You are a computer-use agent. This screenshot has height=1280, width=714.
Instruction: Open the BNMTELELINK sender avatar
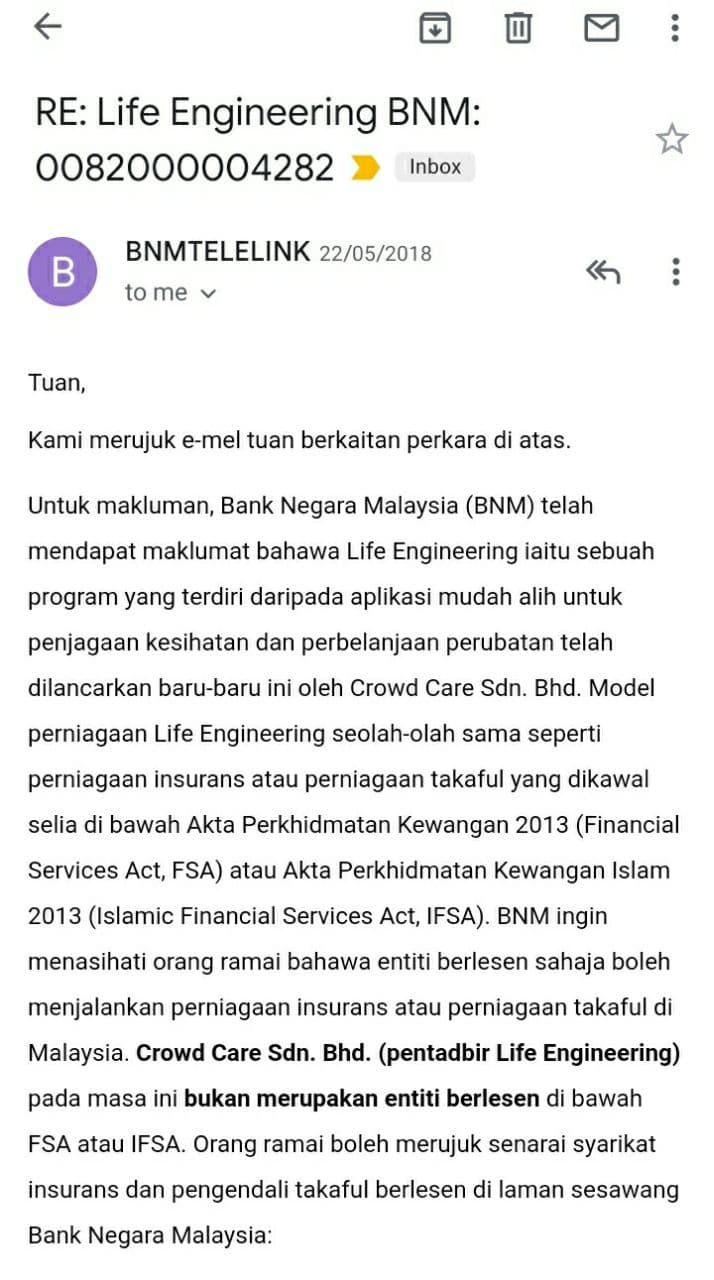(x=62, y=272)
